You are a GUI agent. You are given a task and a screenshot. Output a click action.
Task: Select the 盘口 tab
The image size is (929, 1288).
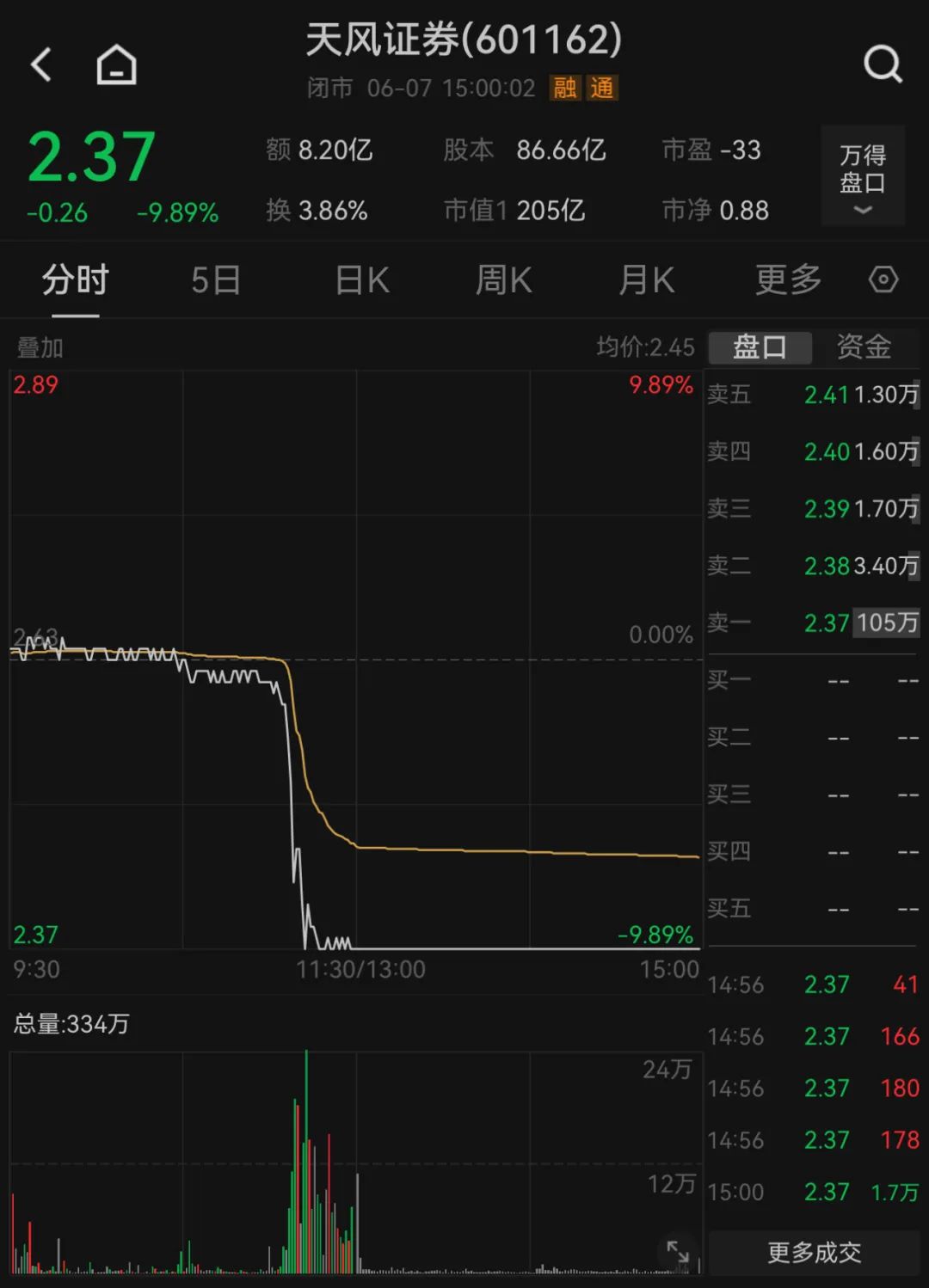[x=760, y=347]
